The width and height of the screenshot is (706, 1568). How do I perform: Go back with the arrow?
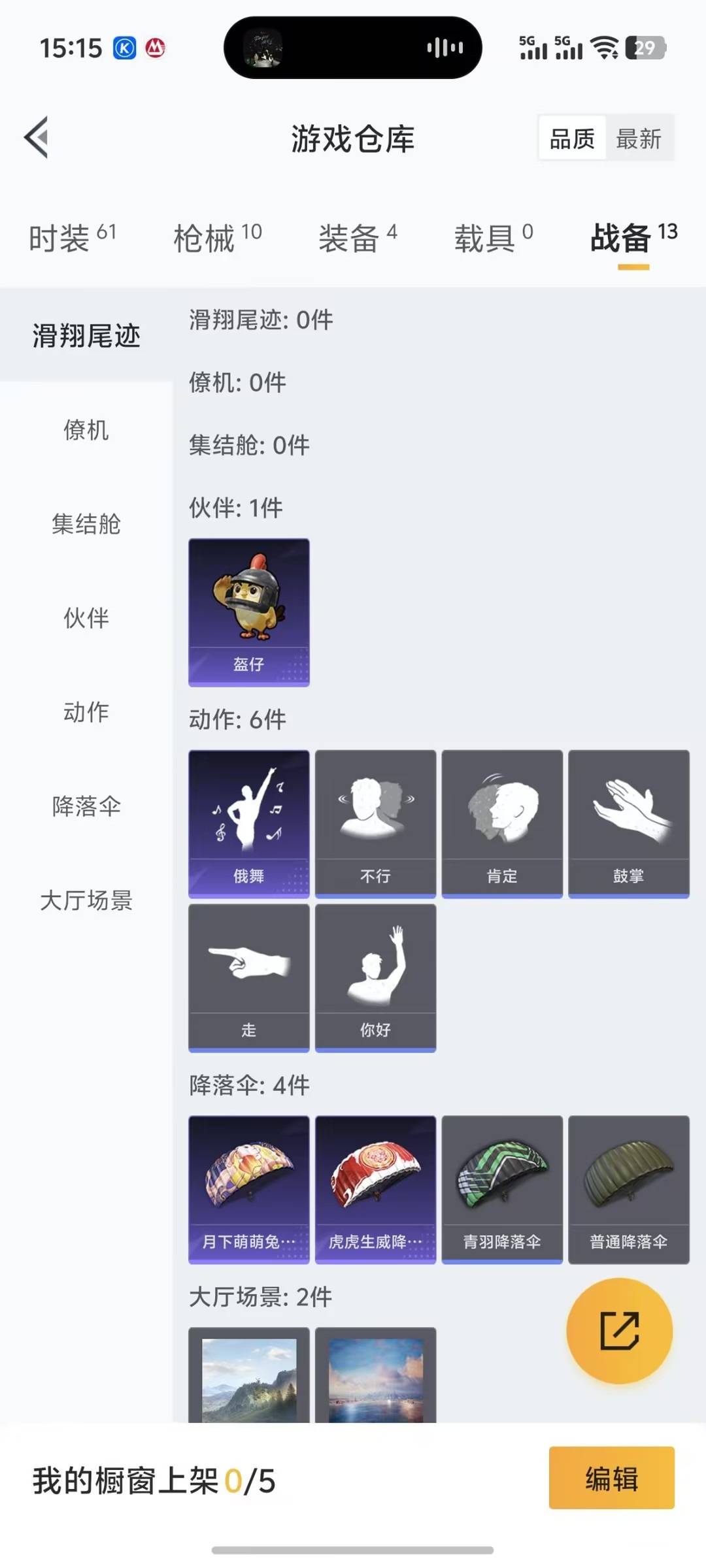click(x=37, y=139)
